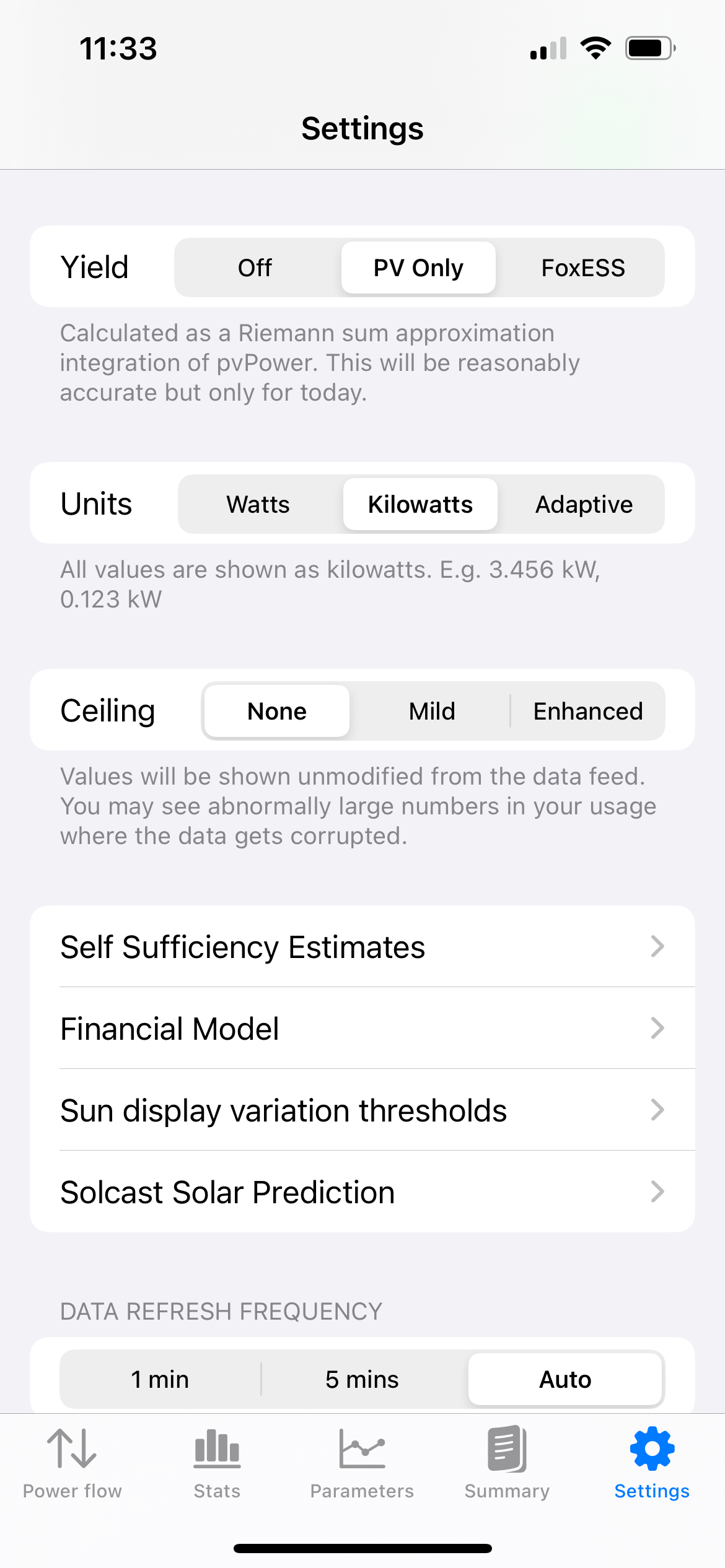The image size is (725, 1568).
Task: Go to Power flow tab
Action: [x=72, y=1463]
